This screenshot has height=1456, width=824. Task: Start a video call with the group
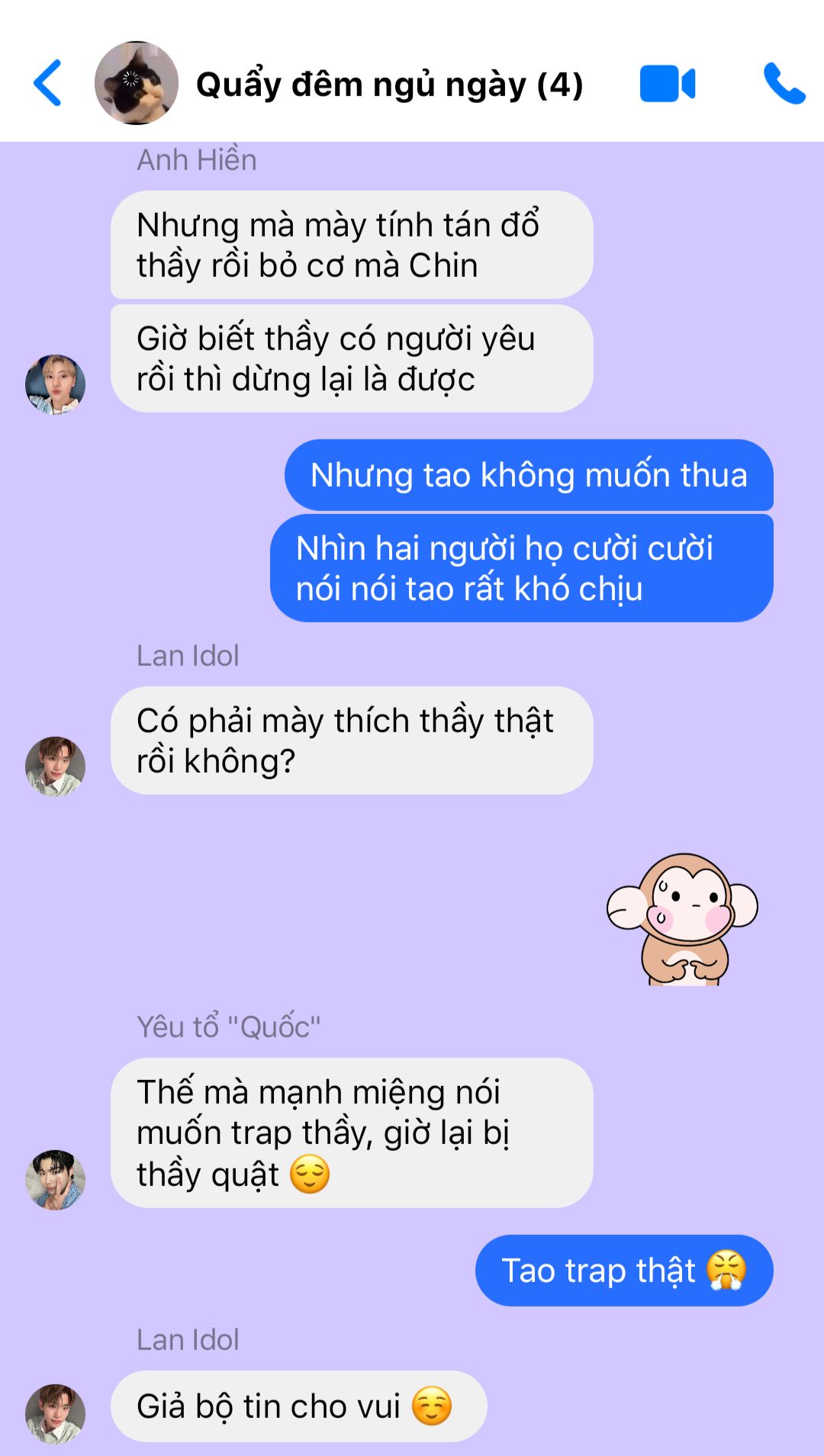(668, 83)
